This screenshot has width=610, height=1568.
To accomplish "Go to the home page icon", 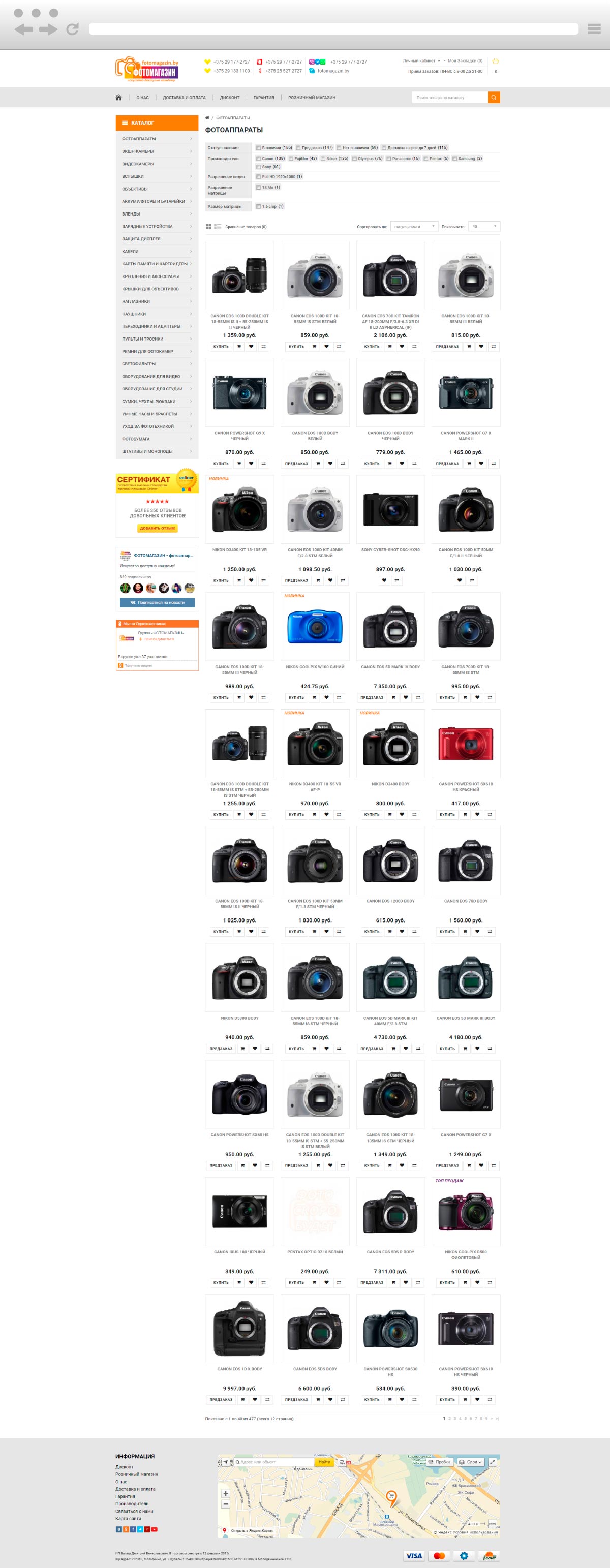I will (x=119, y=98).
